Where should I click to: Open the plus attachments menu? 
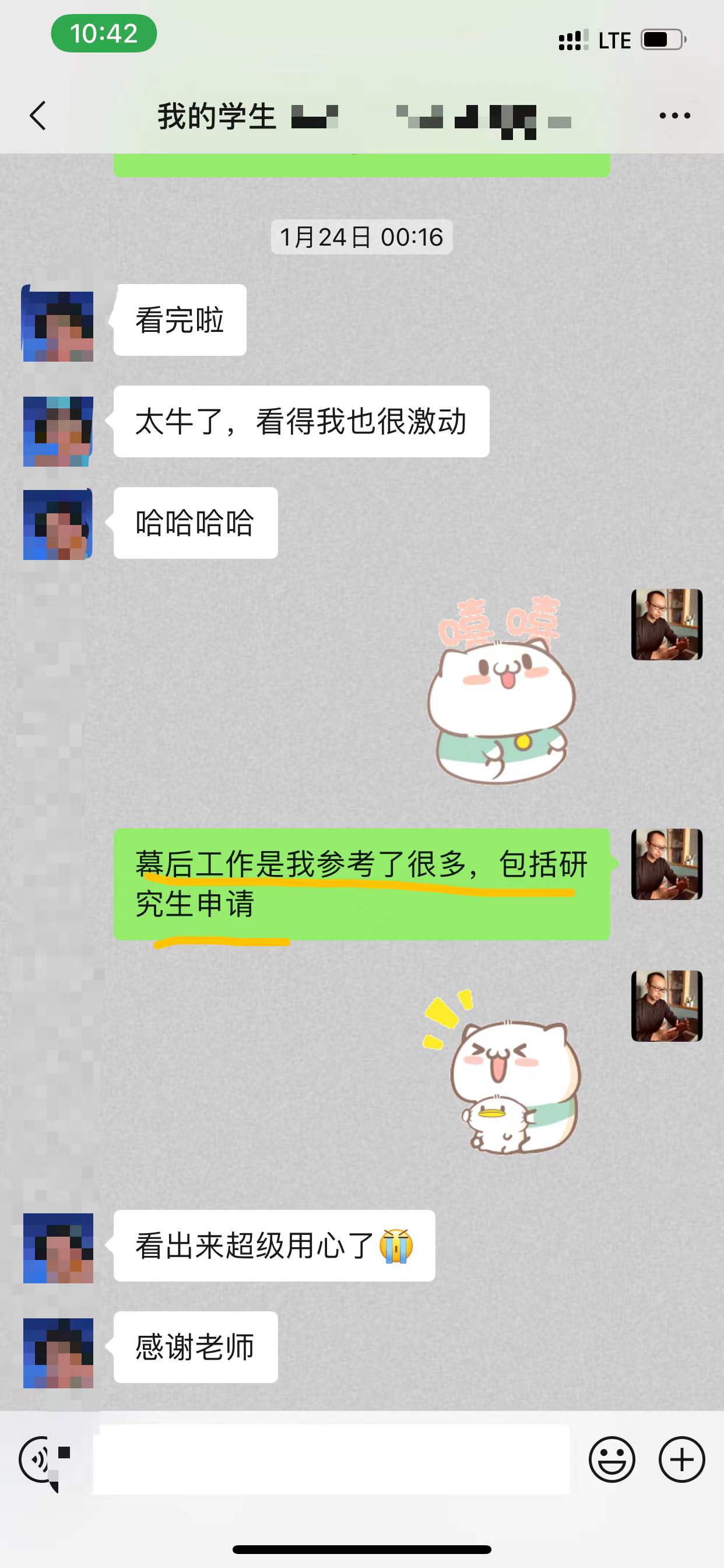pyautogui.click(x=681, y=1459)
